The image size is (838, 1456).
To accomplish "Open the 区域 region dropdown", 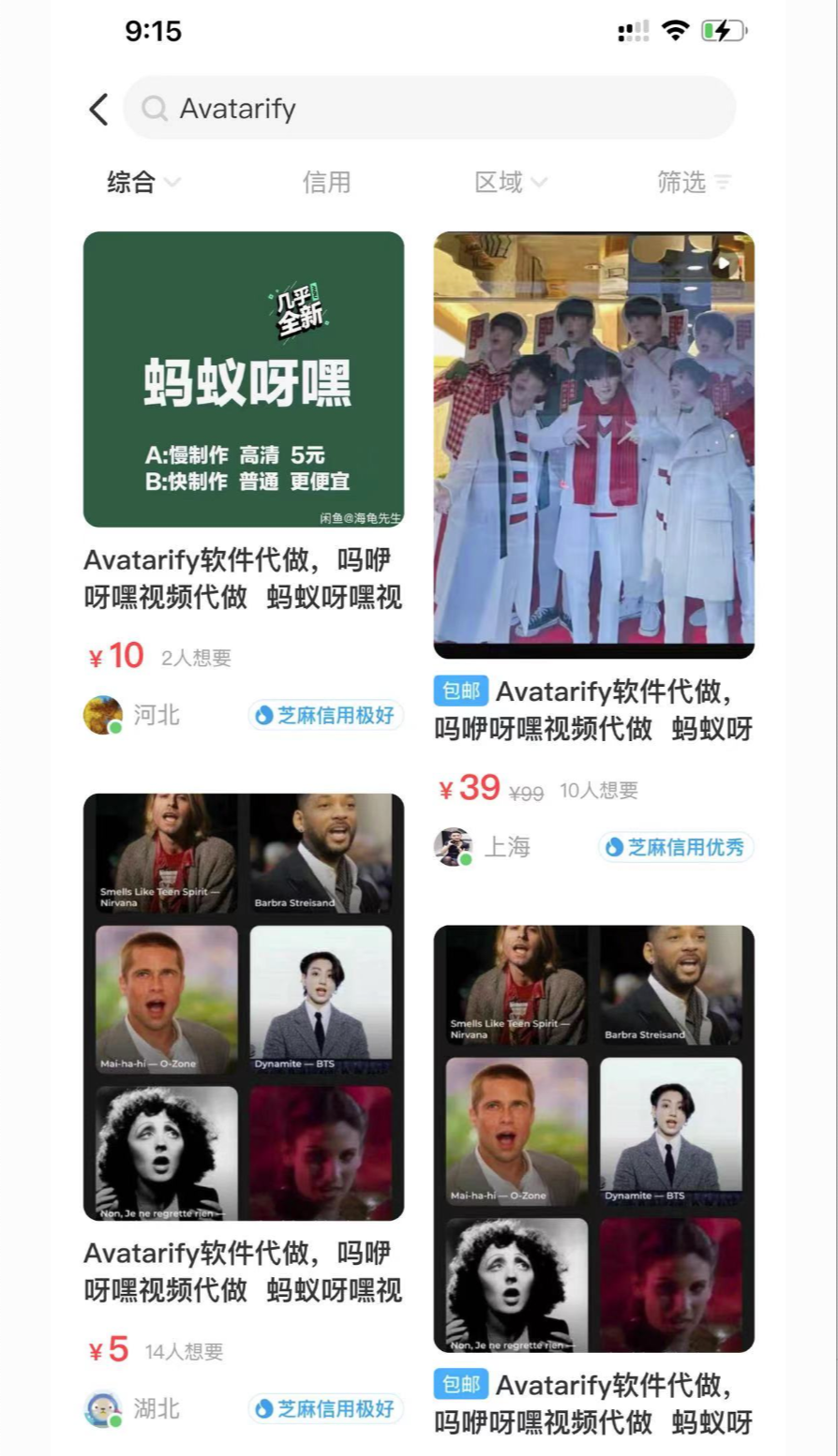I will click(x=510, y=182).
